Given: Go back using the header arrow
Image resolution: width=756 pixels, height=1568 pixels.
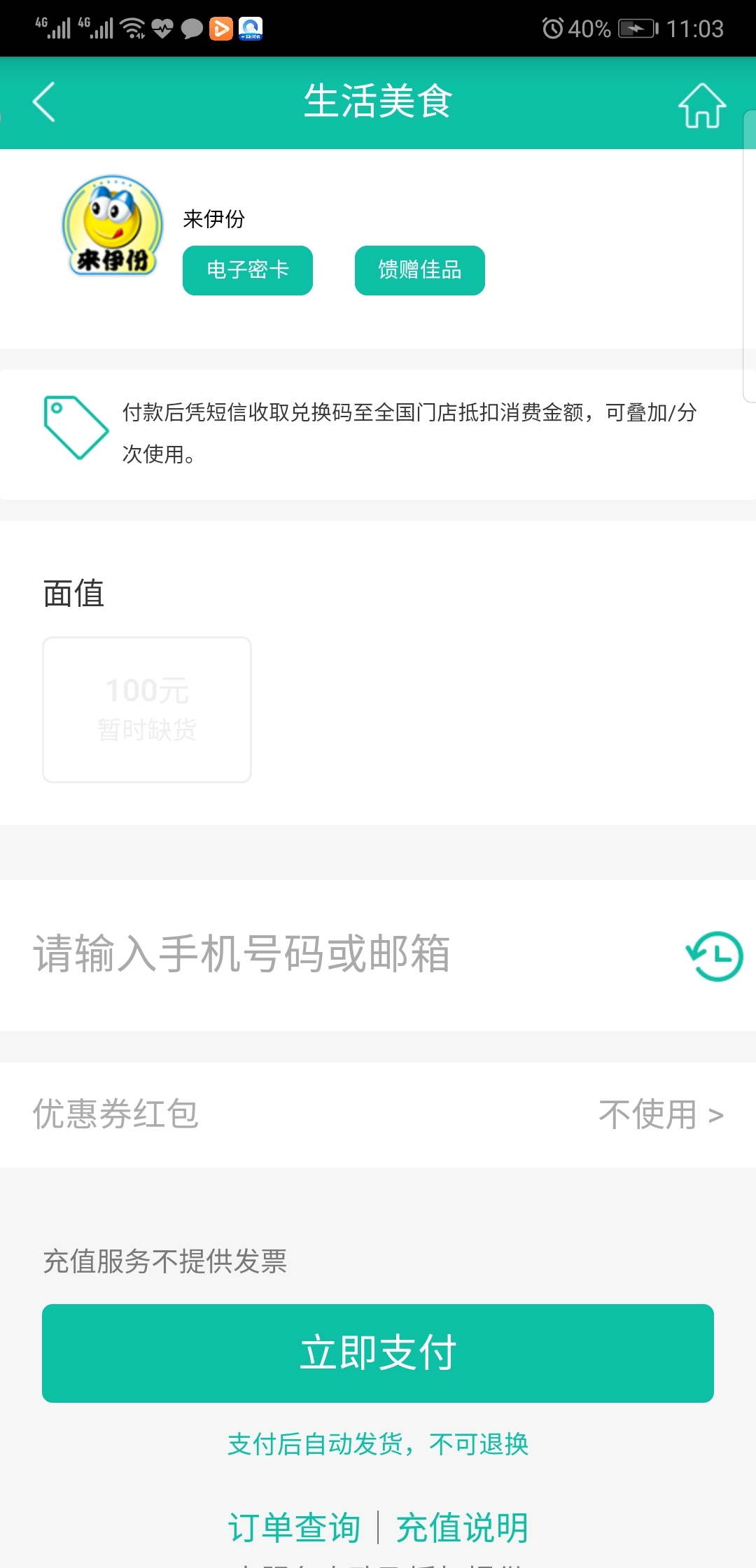Looking at the screenshot, I should pos(43,102).
